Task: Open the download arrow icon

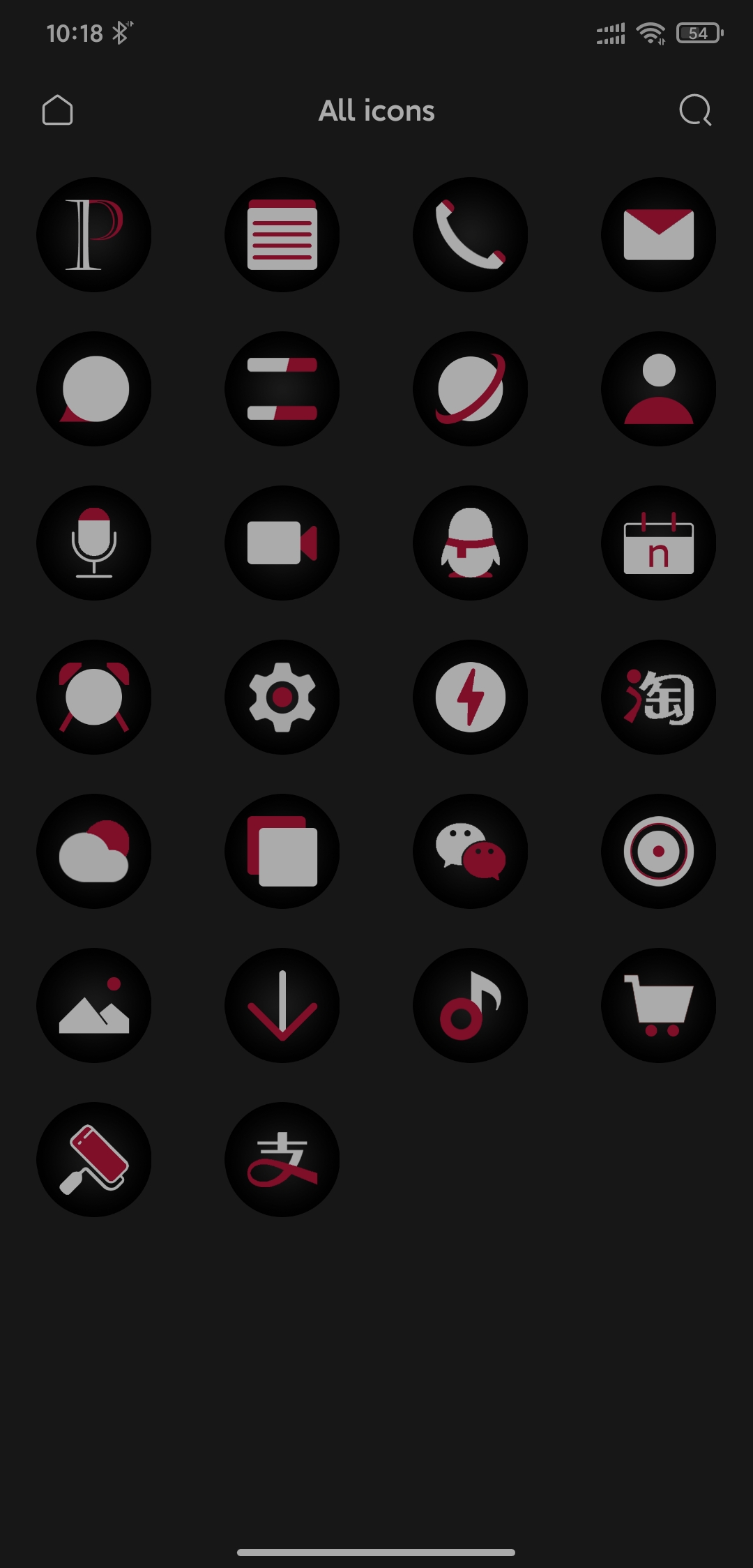Action: pyautogui.click(x=282, y=1005)
